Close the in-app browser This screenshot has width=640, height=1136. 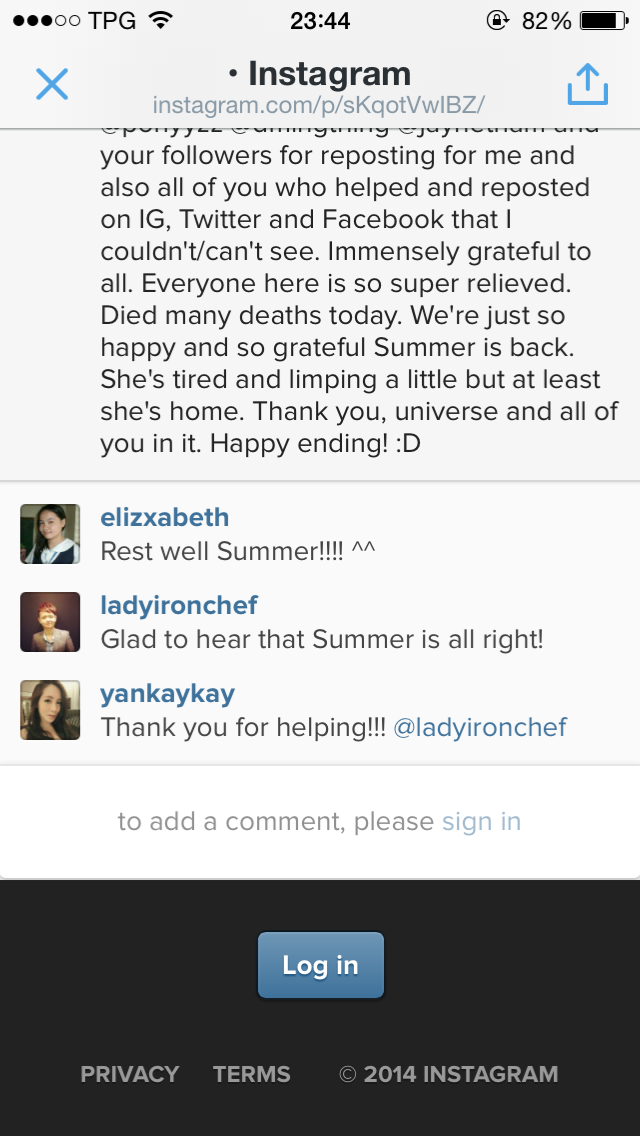click(x=52, y=85)
